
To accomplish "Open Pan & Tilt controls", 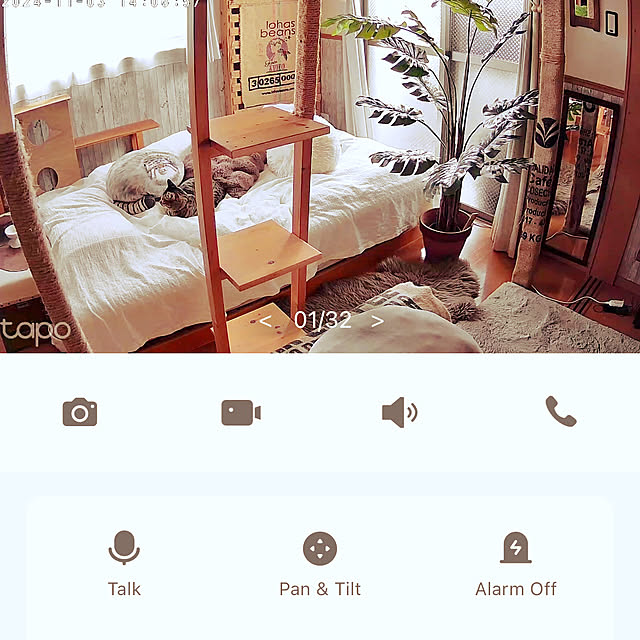I will [320, 563].
